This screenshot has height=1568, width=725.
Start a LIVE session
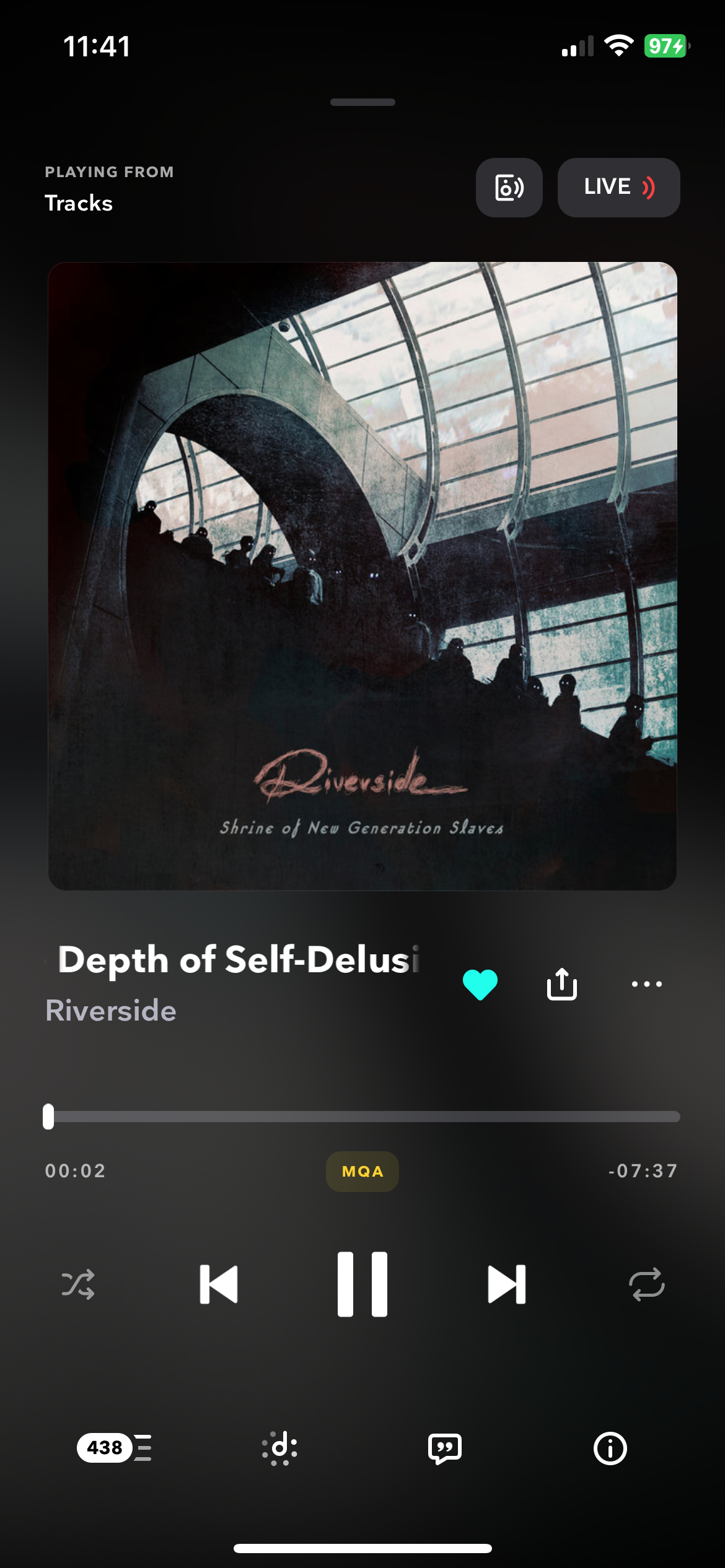tap(618, 187)
